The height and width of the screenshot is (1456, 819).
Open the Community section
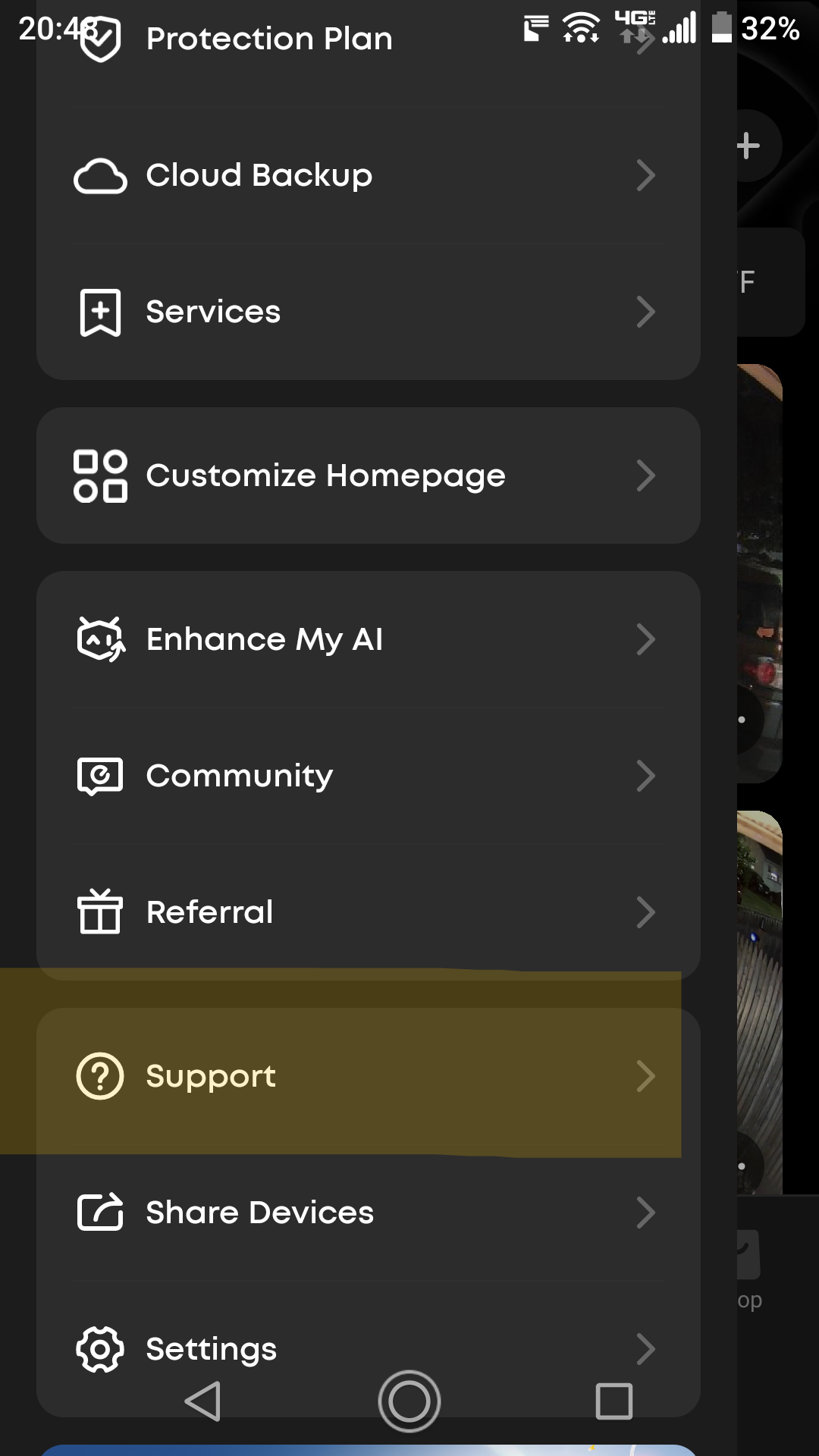point(368,777)
